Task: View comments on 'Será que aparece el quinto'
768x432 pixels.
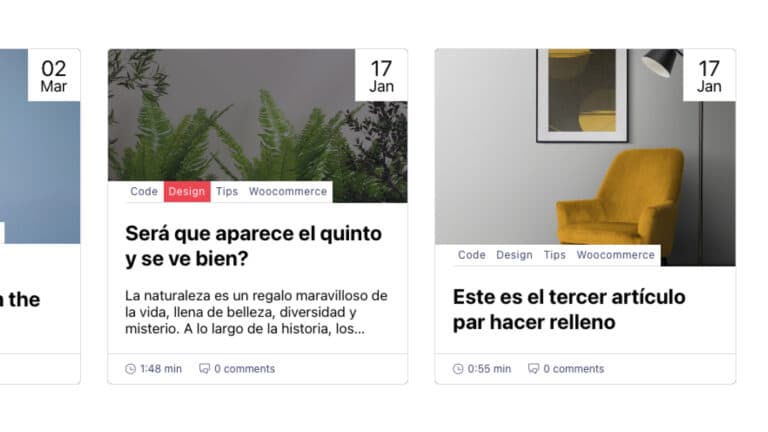Action: click(x=237, y=368)
